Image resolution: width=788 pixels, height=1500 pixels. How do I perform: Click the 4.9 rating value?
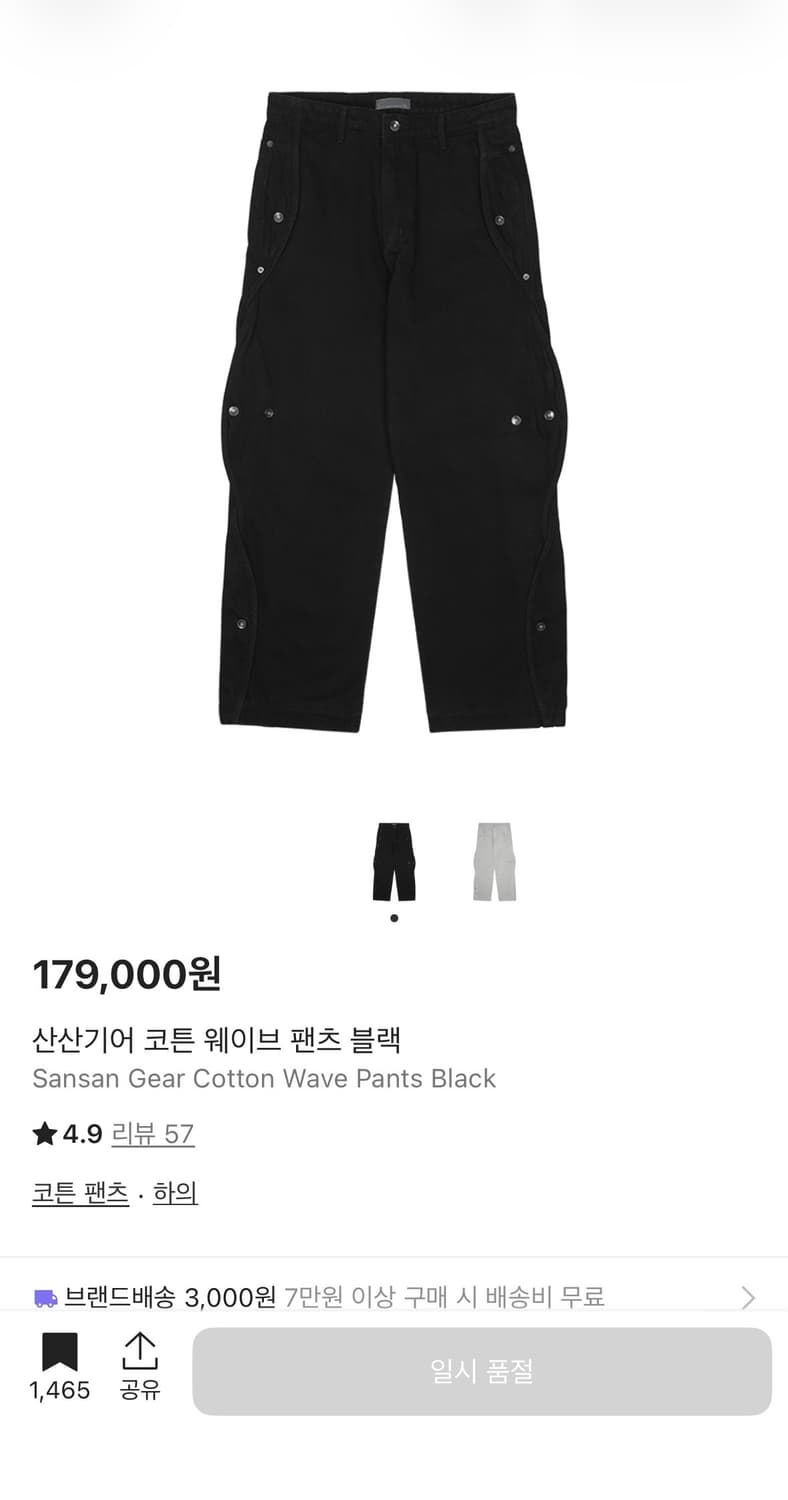[84, 1134]
